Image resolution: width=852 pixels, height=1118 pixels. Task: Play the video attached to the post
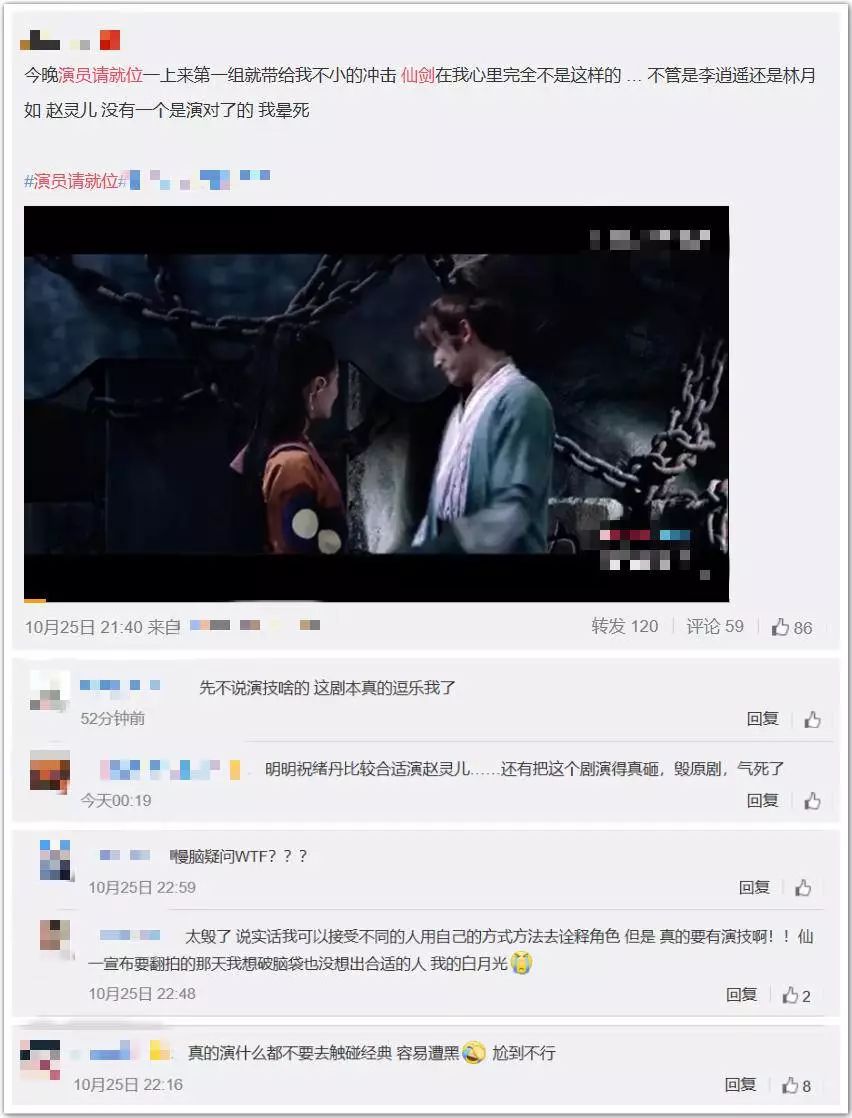[x=376, y=404]
